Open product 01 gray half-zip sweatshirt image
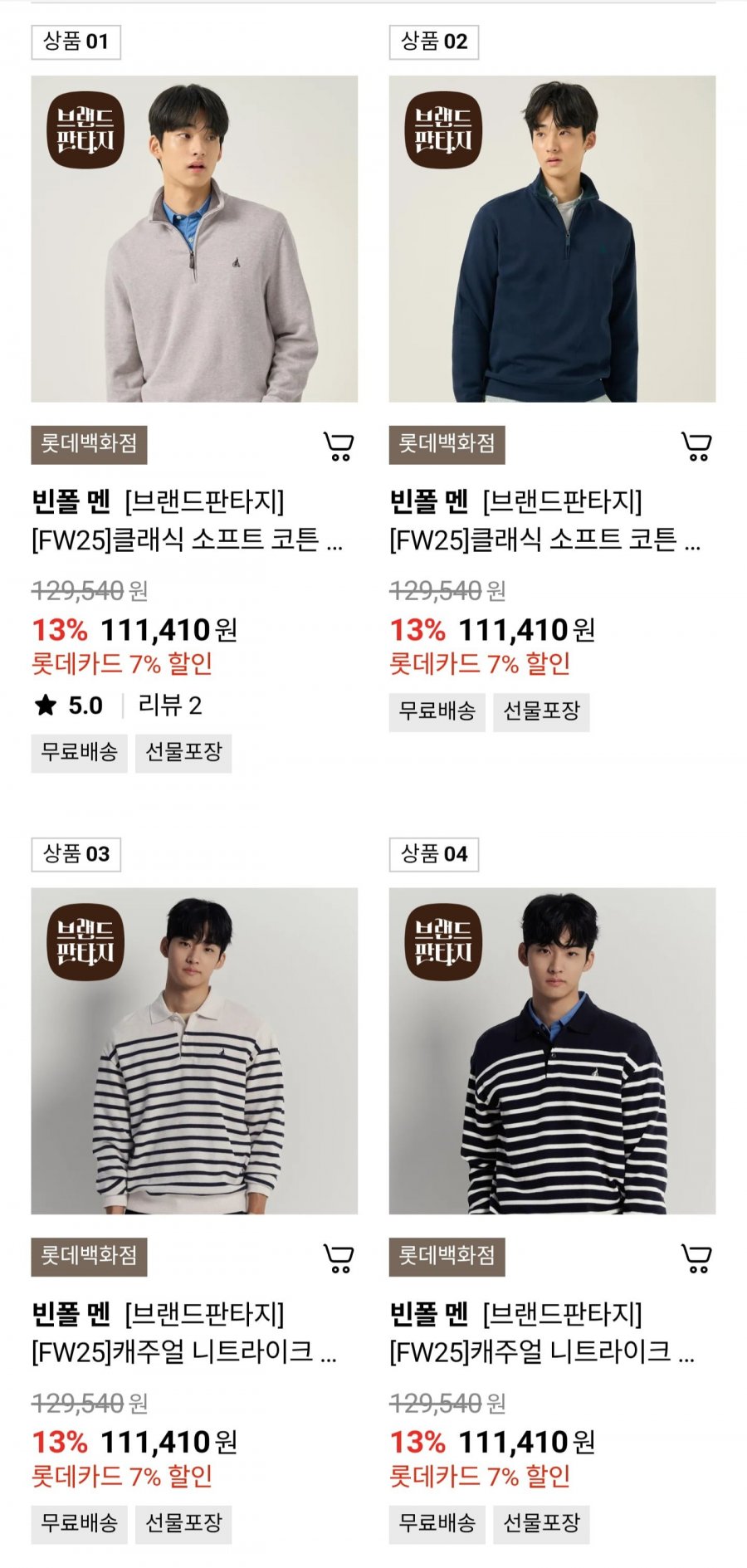The image size is (747, 1568). click(194, 239)
